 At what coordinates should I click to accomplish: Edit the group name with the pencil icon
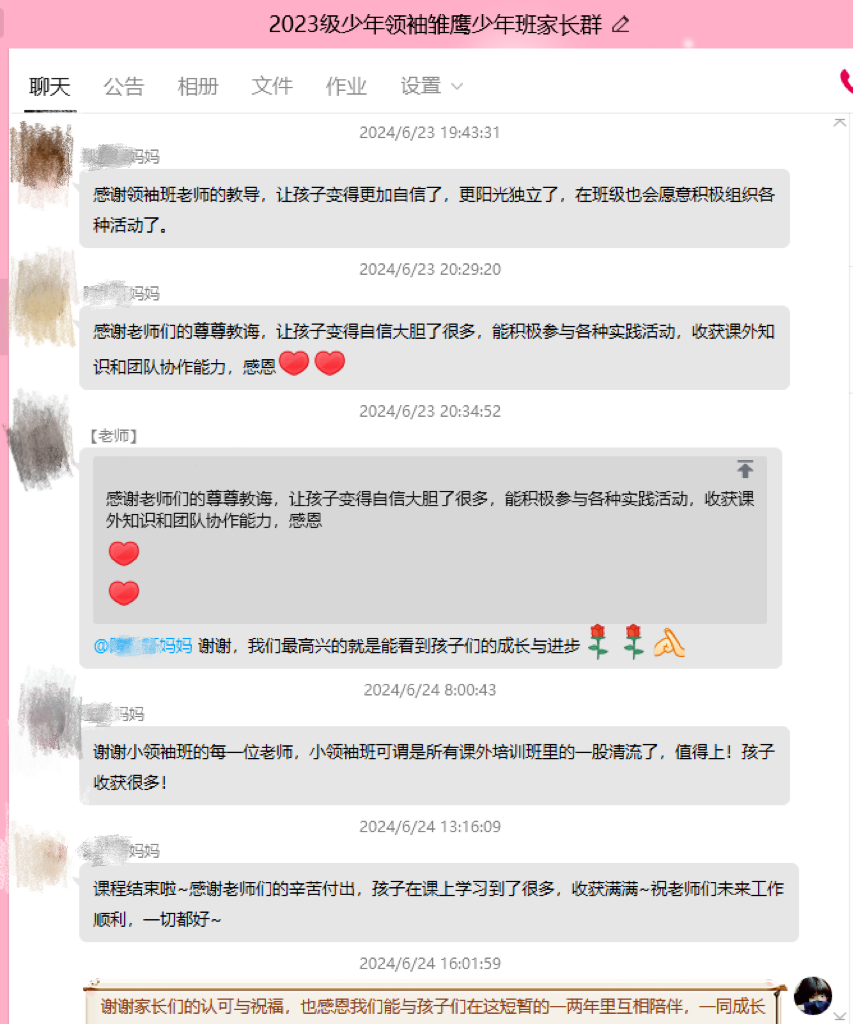(x=620, y=25)
